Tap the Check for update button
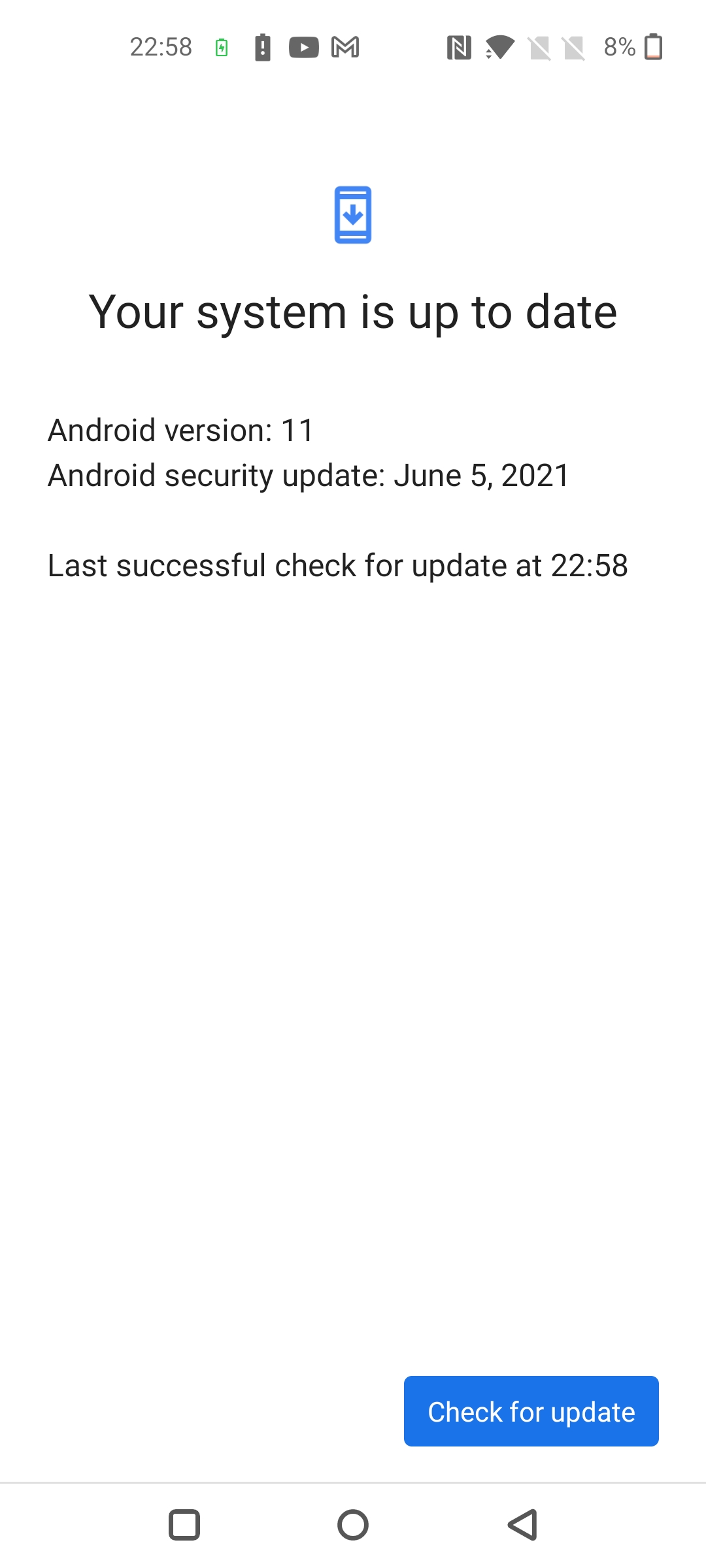The image size is (706, 1568). [531, 1411]
